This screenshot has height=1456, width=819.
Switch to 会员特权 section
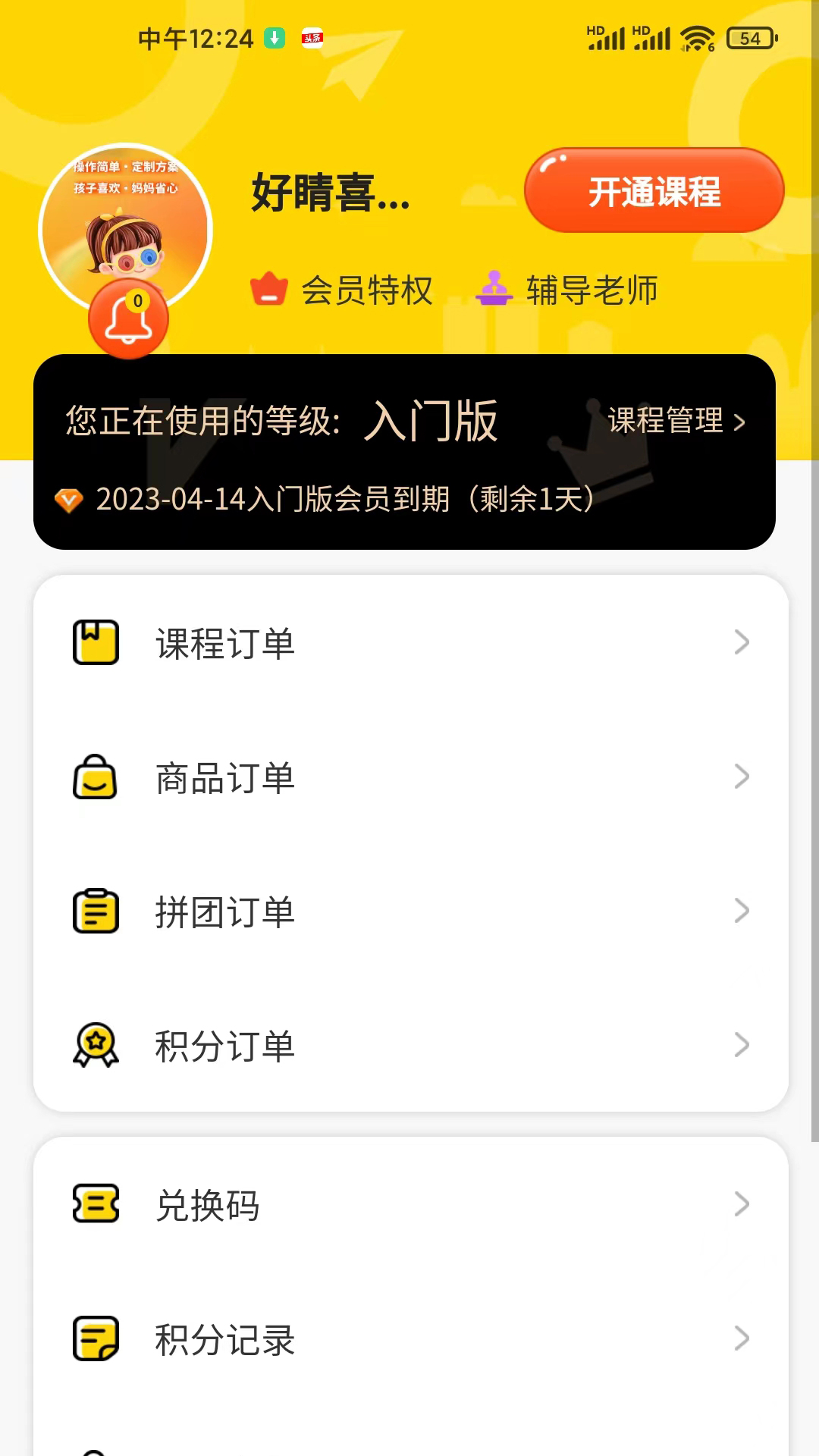[x=367, y=289]
